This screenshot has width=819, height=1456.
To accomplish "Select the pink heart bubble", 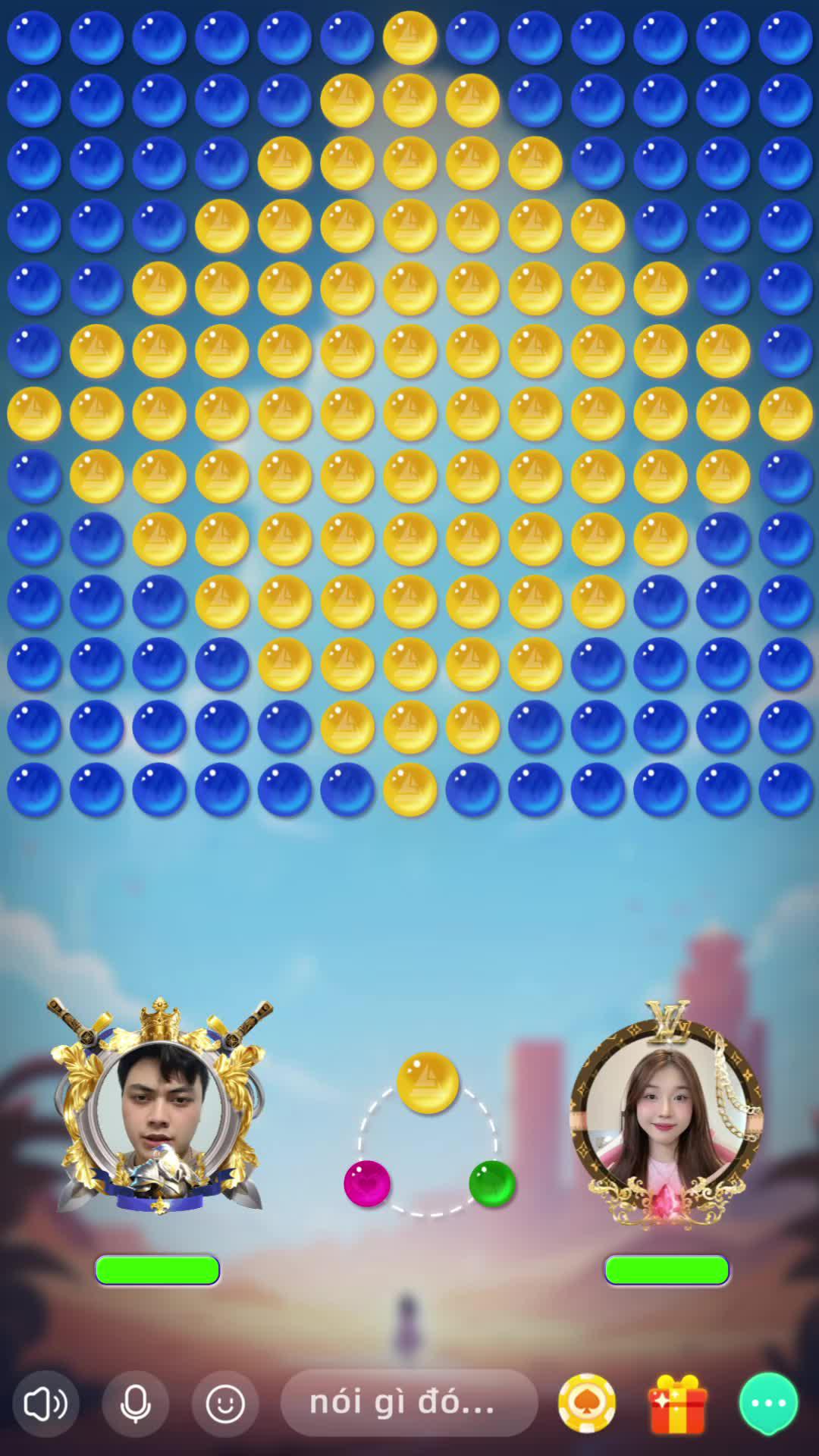I will coord(367,1183).
